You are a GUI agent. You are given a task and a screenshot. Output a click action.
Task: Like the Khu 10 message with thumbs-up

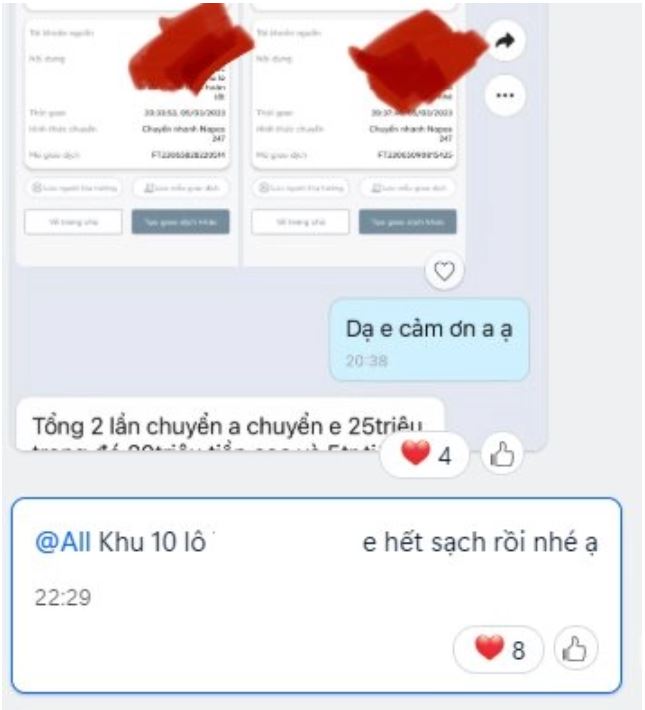[575, 650]
